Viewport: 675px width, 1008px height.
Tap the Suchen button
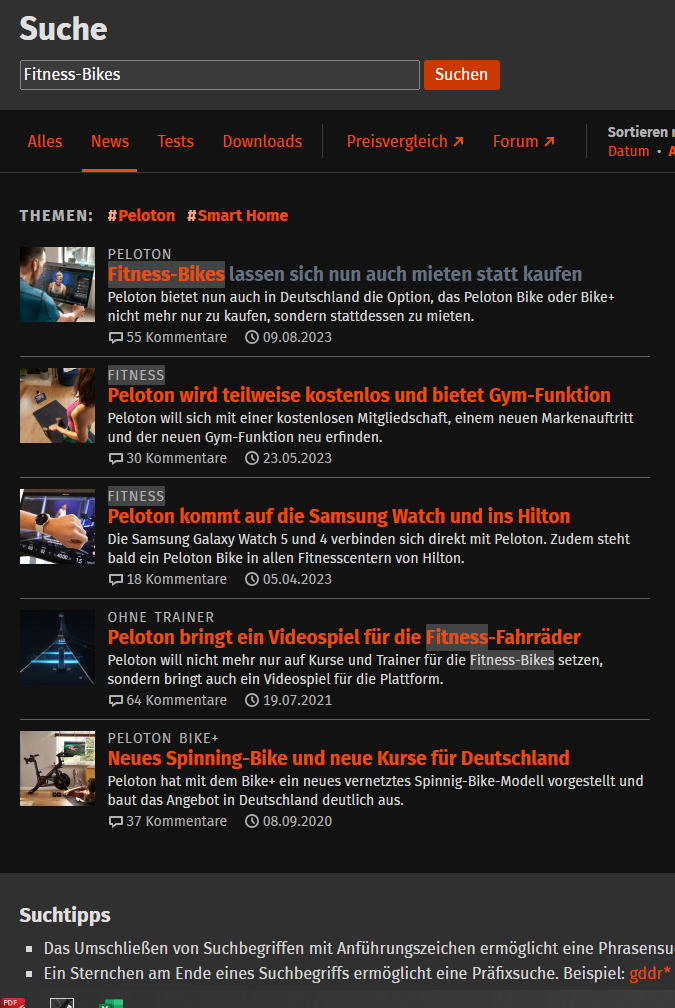[x=461, y=75]
